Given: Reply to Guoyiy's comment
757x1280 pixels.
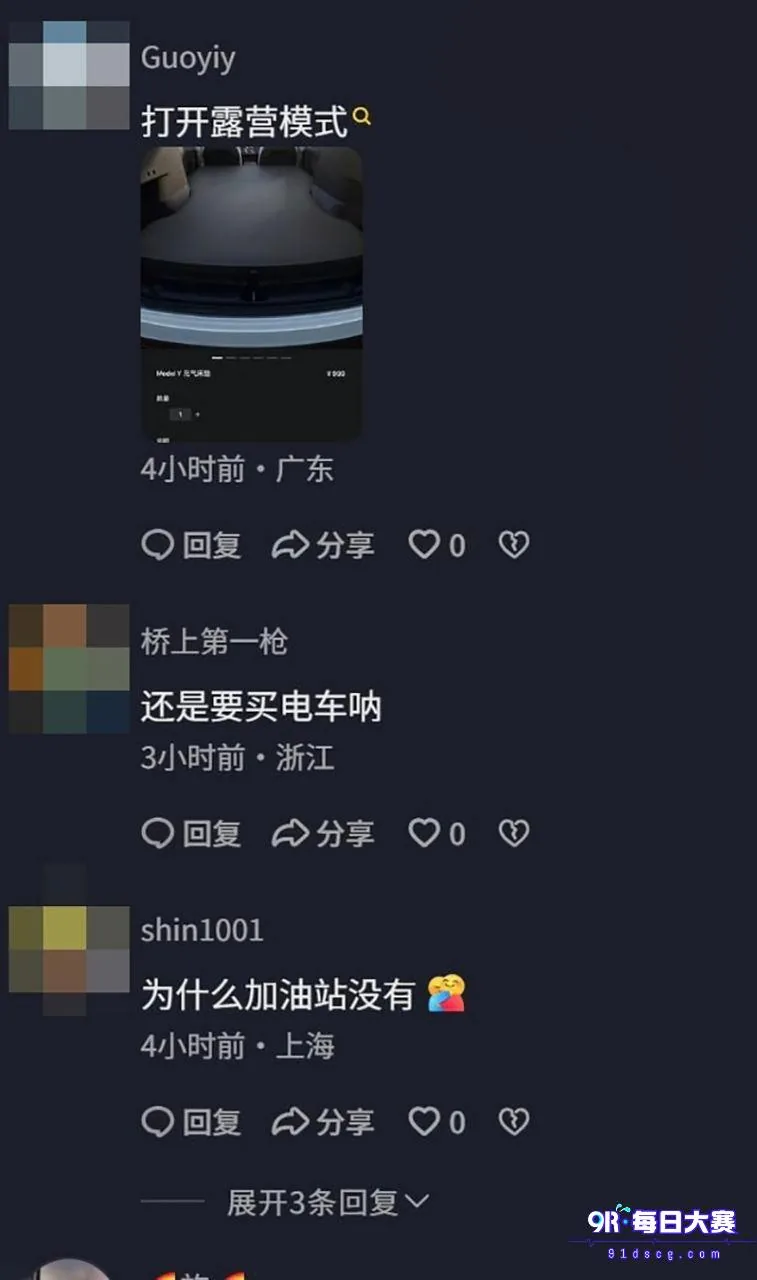Looking at the screenshot, I should pyautogui.click(x=191, y=545).
